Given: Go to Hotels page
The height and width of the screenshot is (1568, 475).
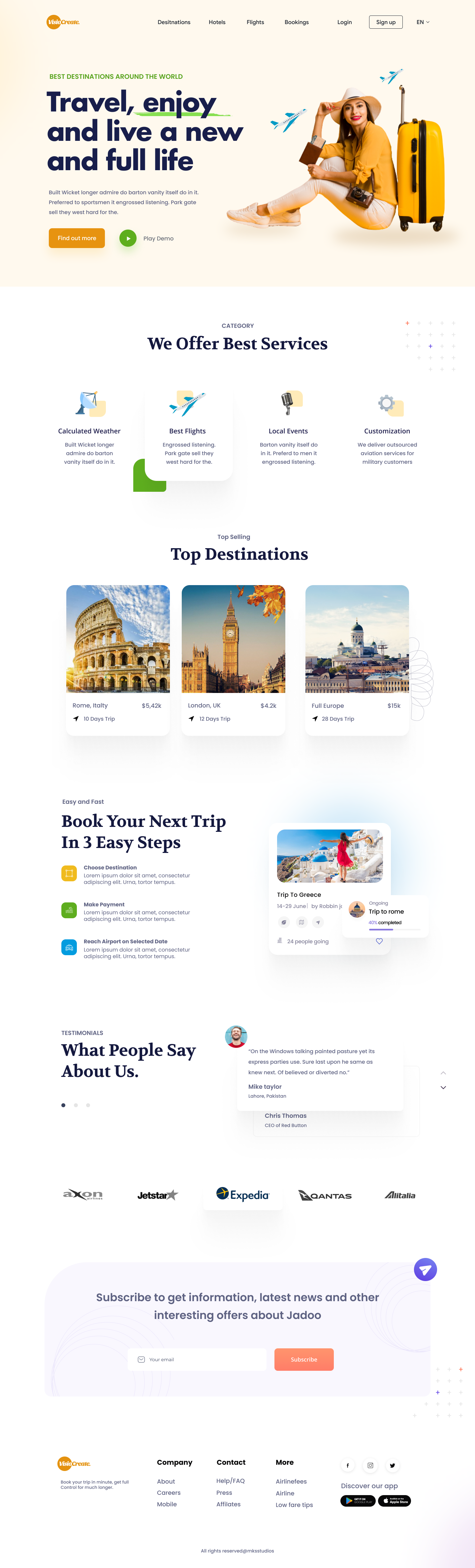Looking at the screenshot, I should (x=217, y=22).
